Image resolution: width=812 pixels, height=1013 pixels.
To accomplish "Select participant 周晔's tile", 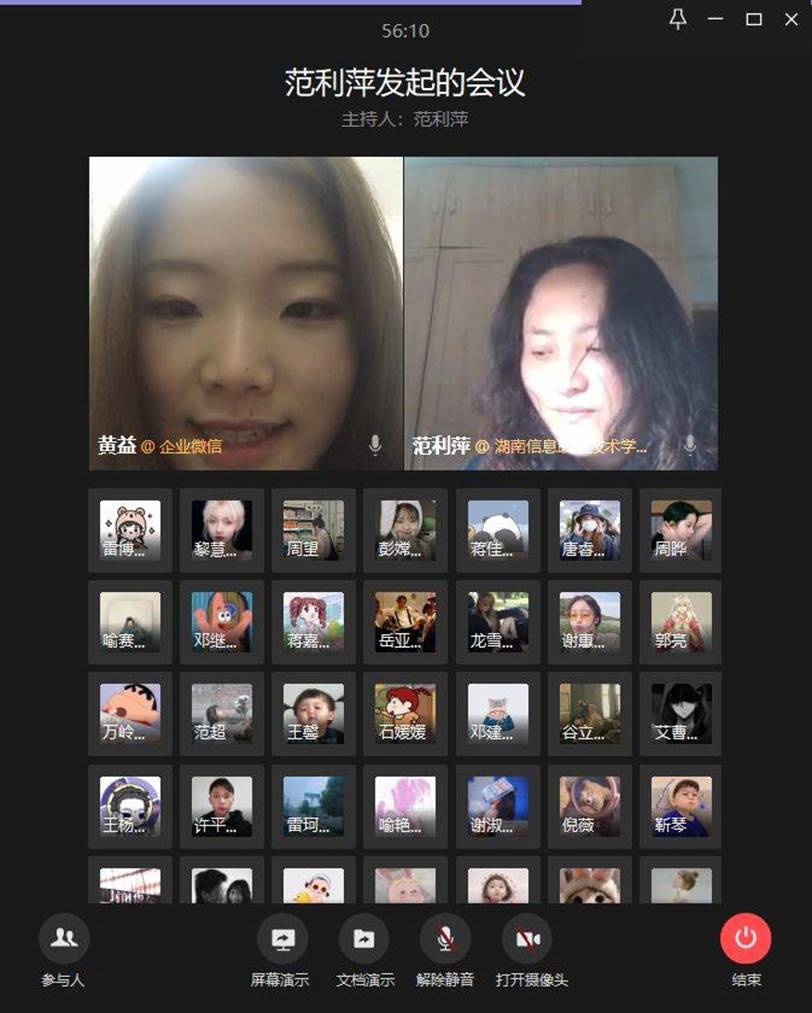I will tap(681, 530).
